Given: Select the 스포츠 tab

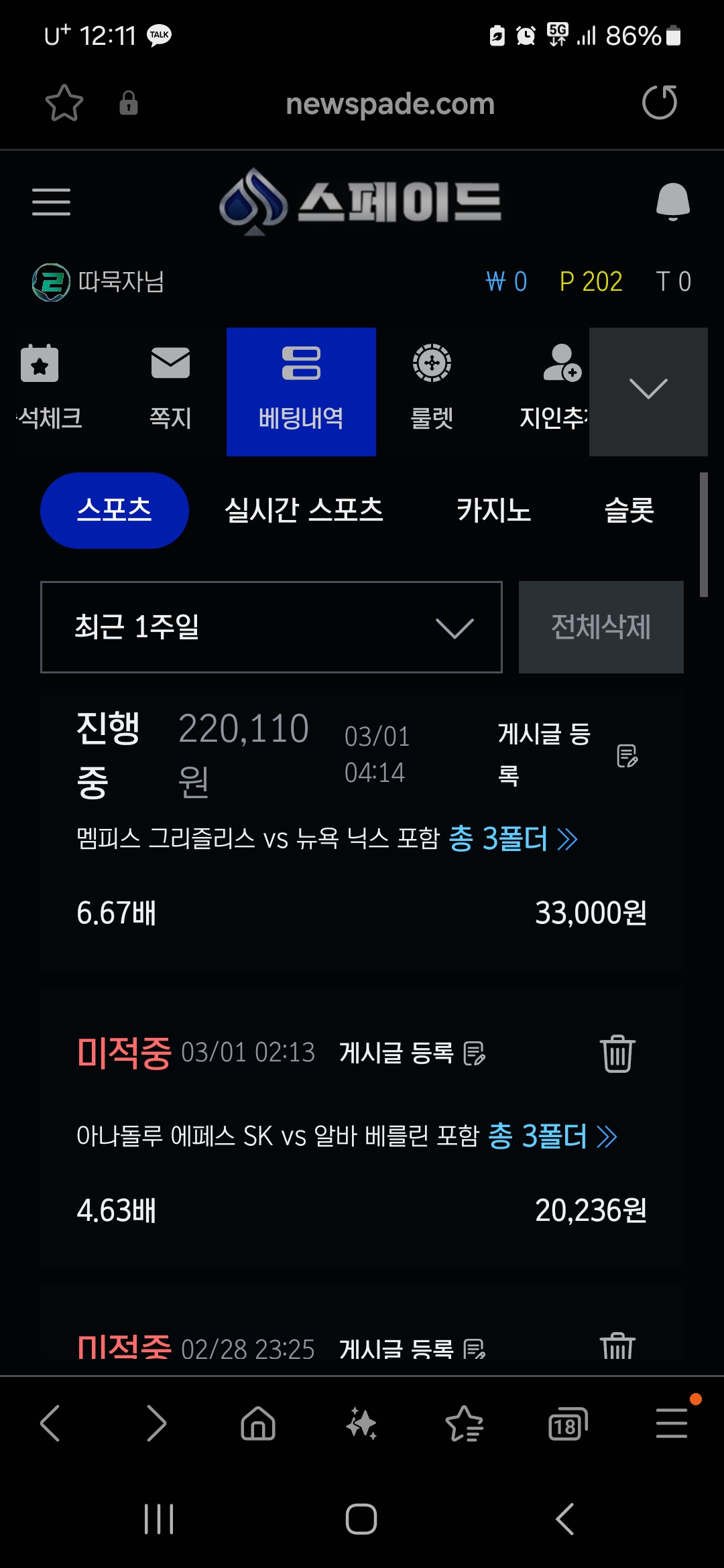Looking at the screenshot, I should point(115,511).
